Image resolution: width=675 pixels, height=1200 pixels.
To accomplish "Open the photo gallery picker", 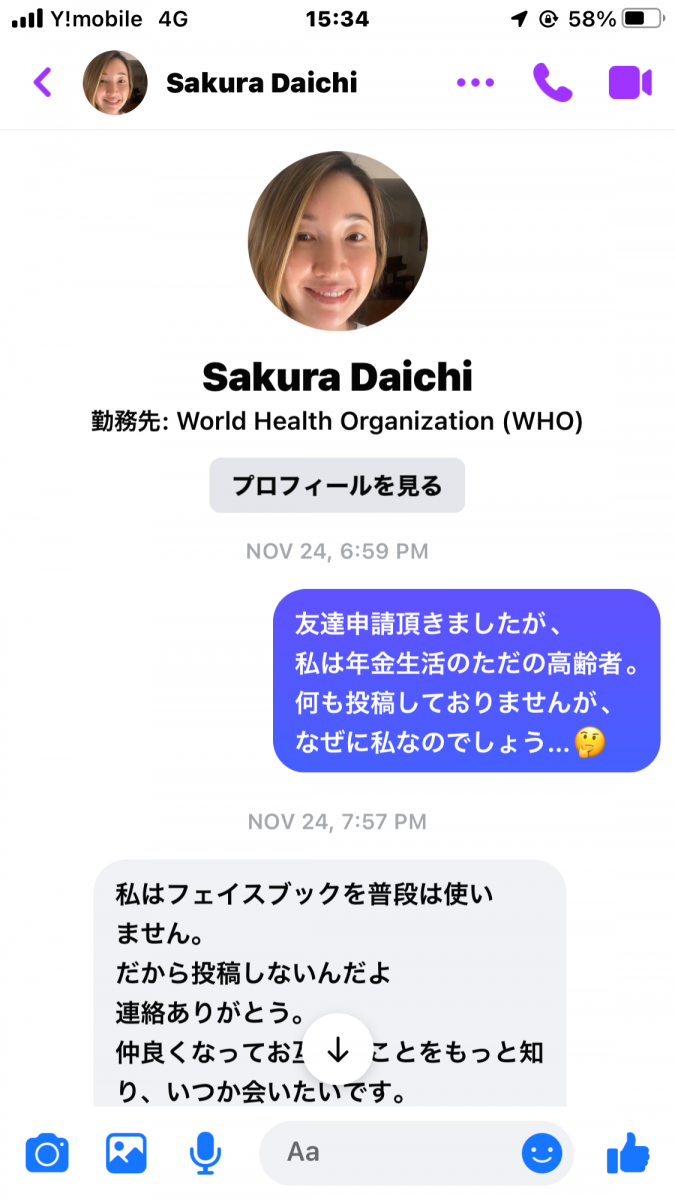I will coord(126,1154).
